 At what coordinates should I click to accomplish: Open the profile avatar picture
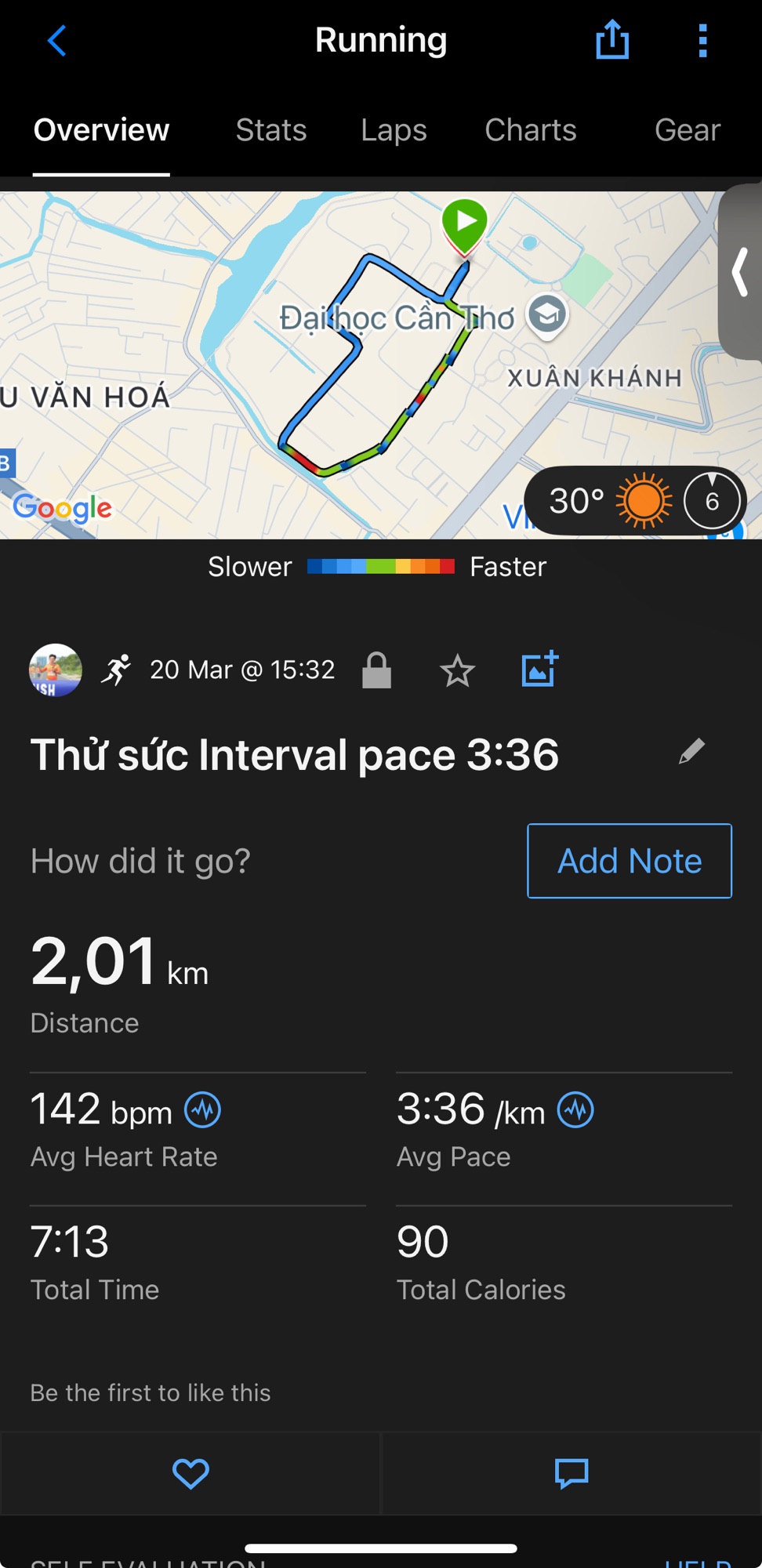56,670
